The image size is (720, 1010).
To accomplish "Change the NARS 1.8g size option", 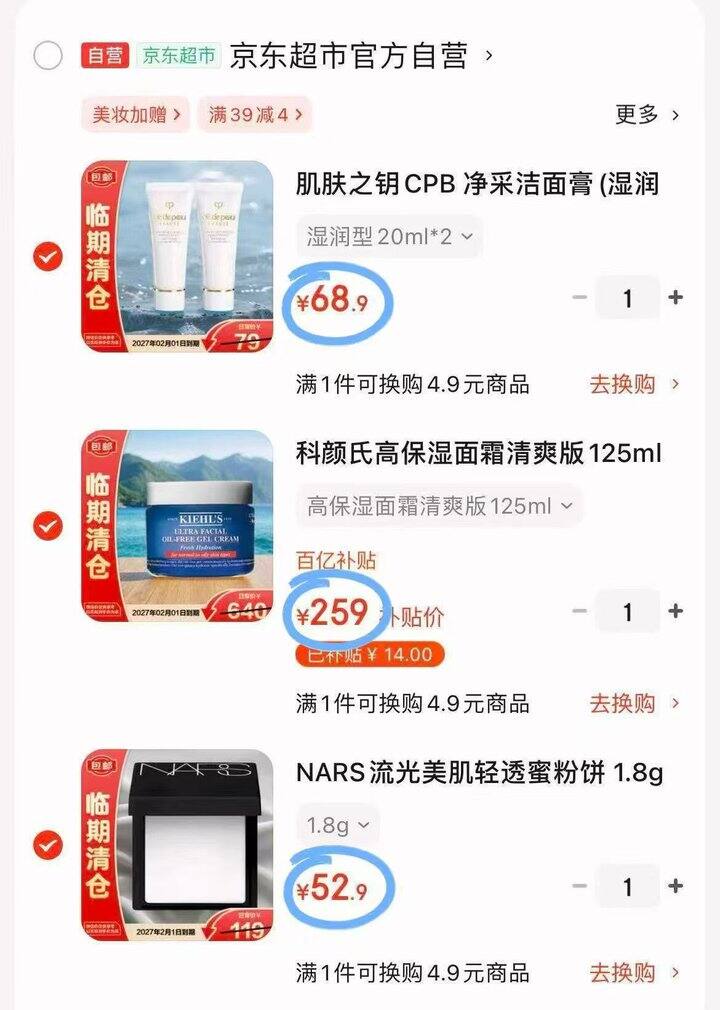I will (x=338, y=825).
